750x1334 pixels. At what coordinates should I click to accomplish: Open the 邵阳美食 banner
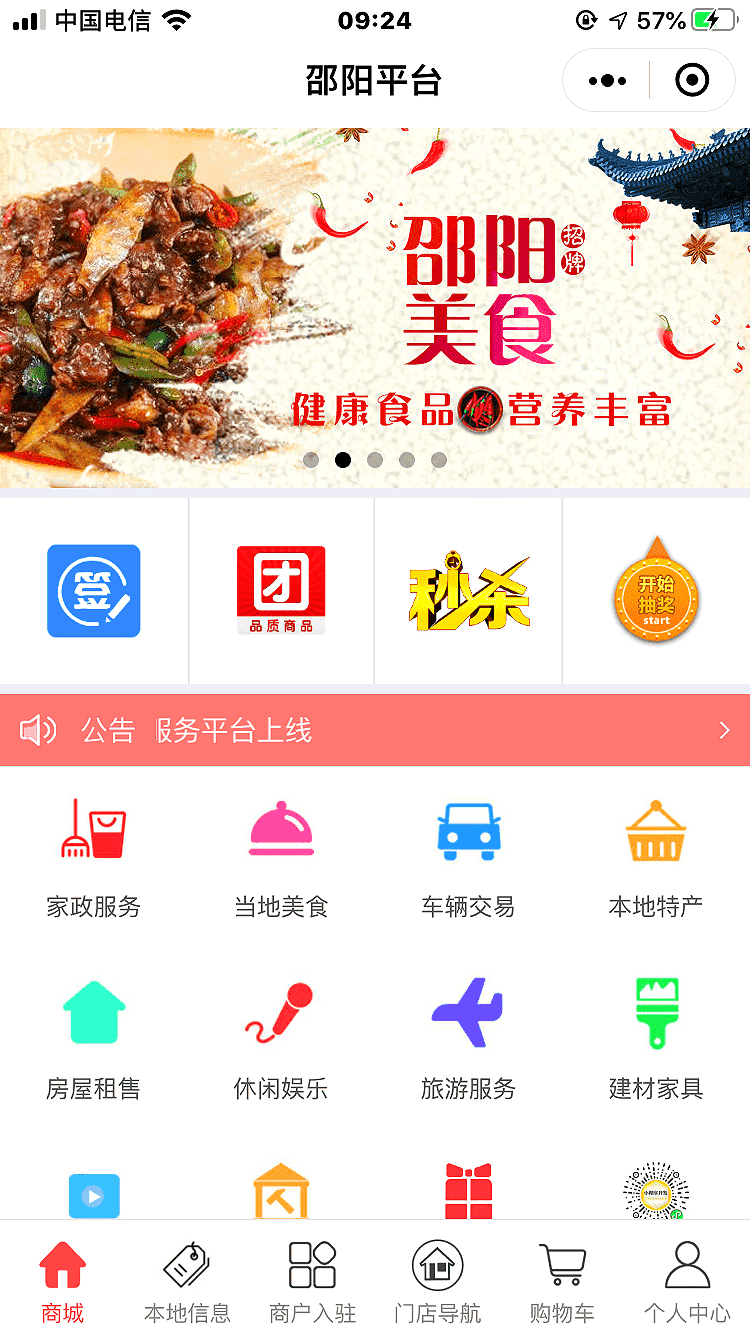click(375, 307)
